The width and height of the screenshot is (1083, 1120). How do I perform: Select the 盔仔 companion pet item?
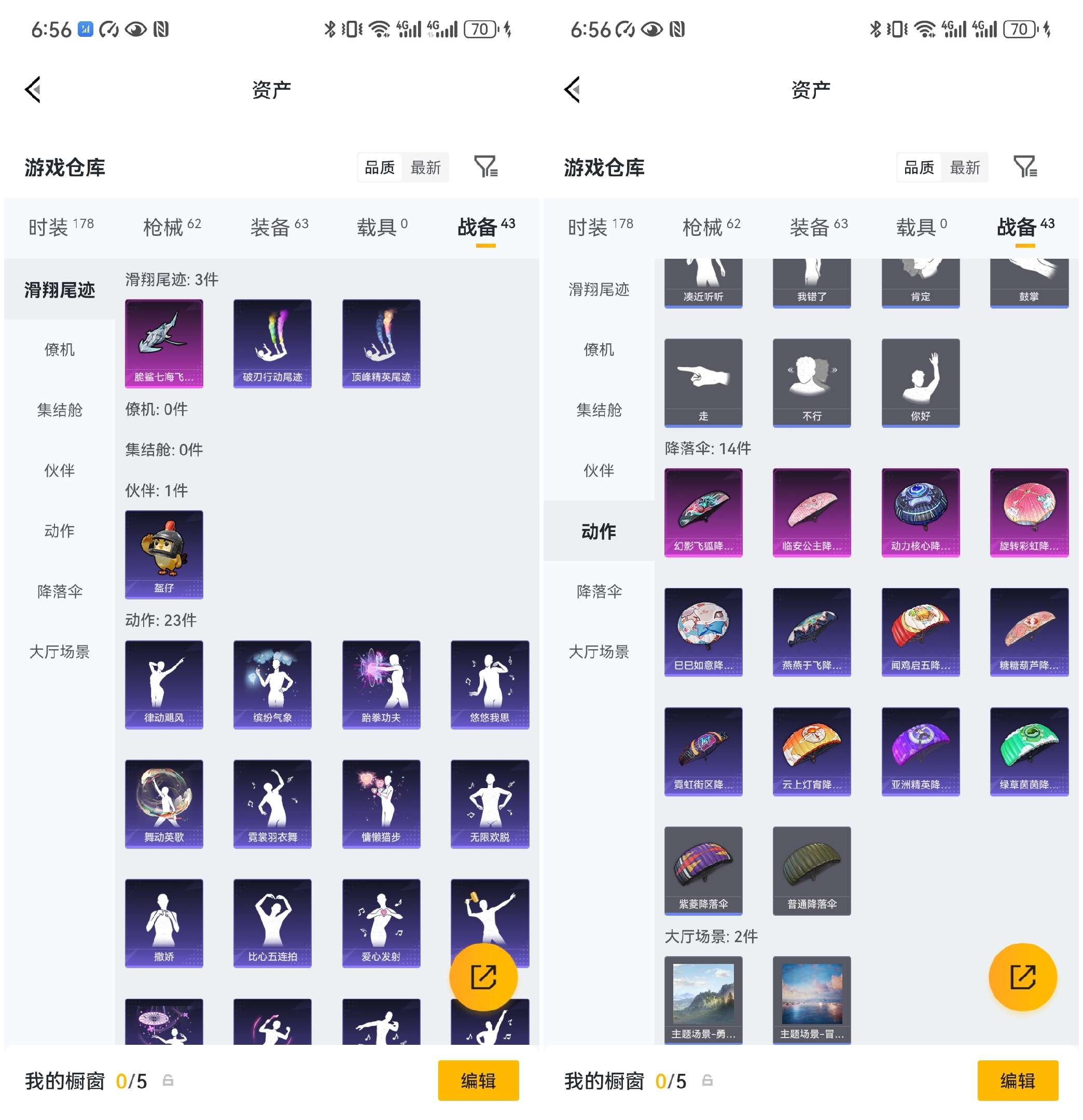[x=164, y=554]
